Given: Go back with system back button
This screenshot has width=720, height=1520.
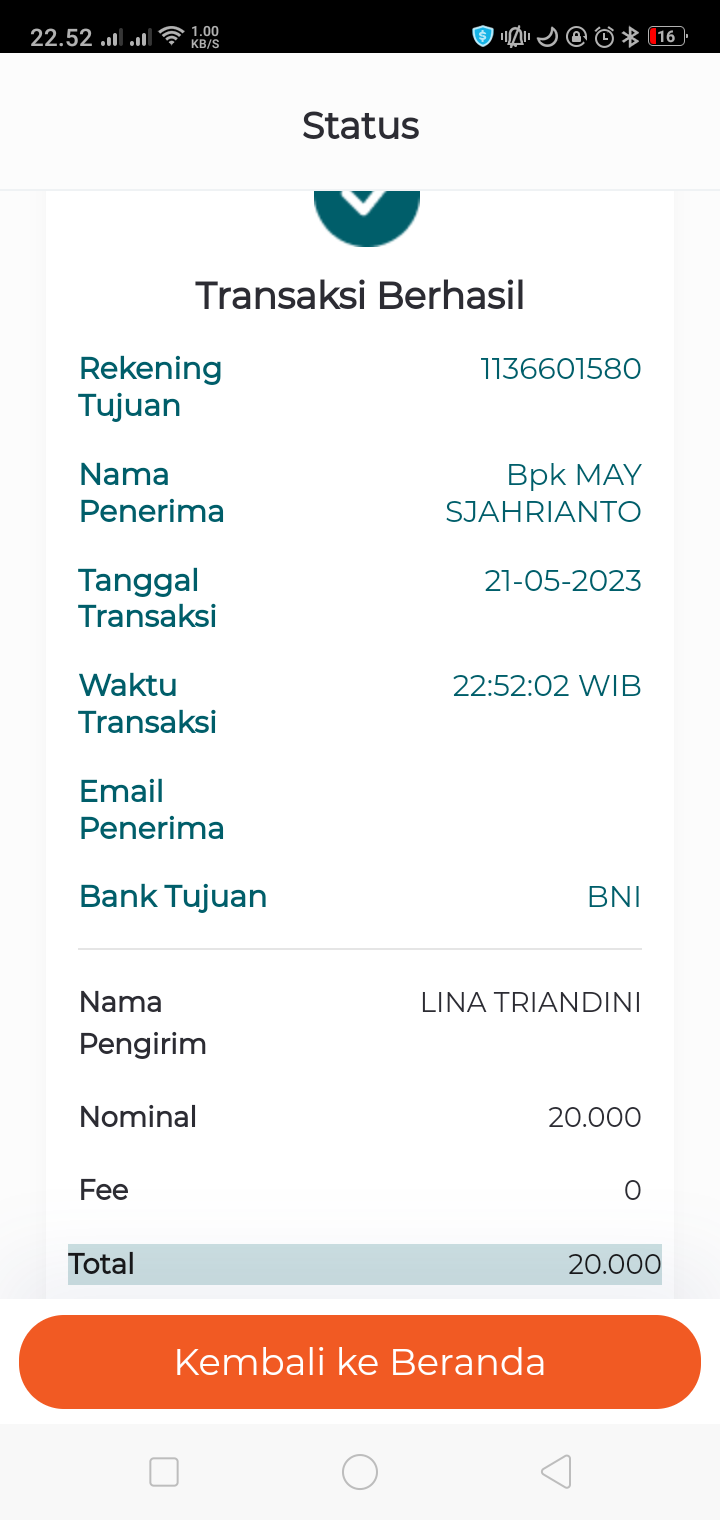Looking at the screenshot, I should click(556, 1472).
